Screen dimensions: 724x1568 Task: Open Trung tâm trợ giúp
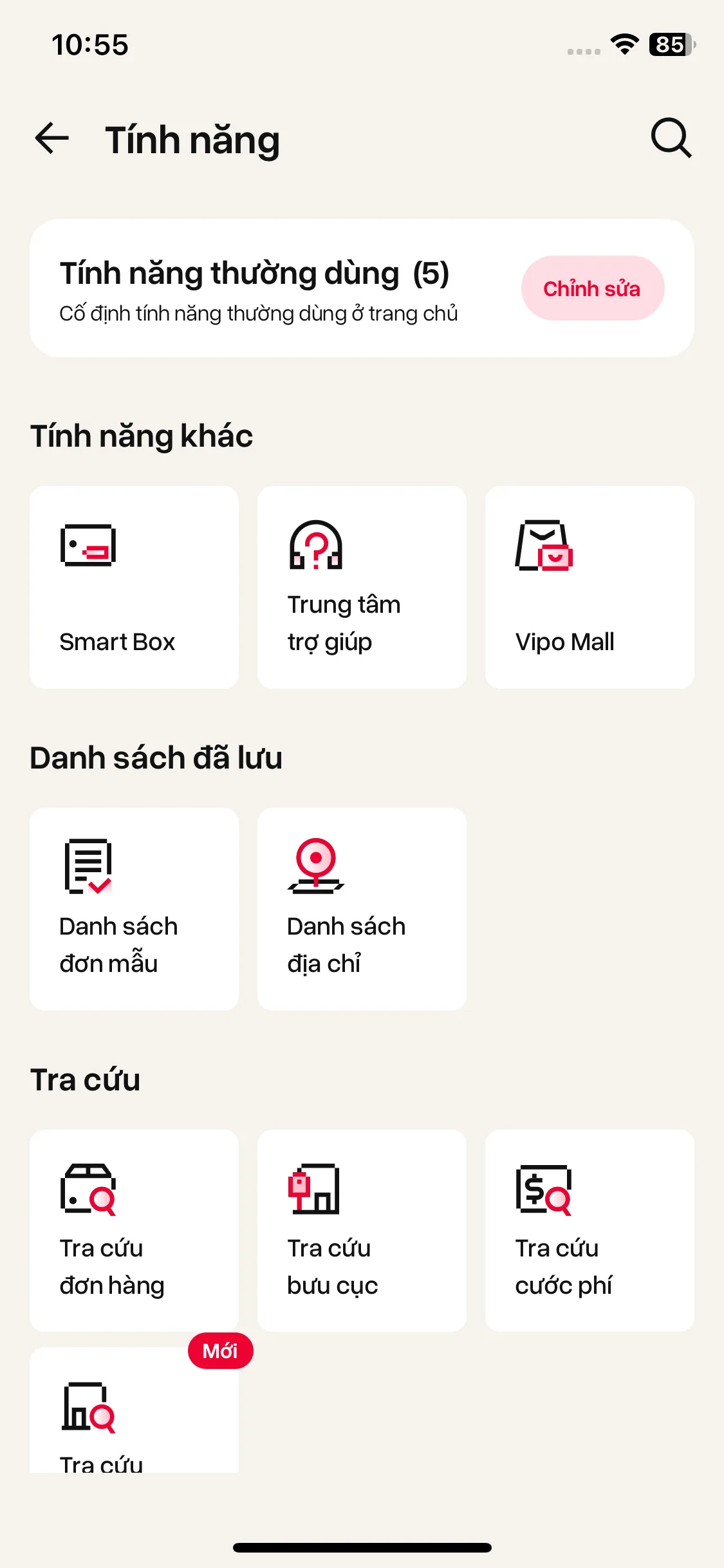(x=362, y=587)
